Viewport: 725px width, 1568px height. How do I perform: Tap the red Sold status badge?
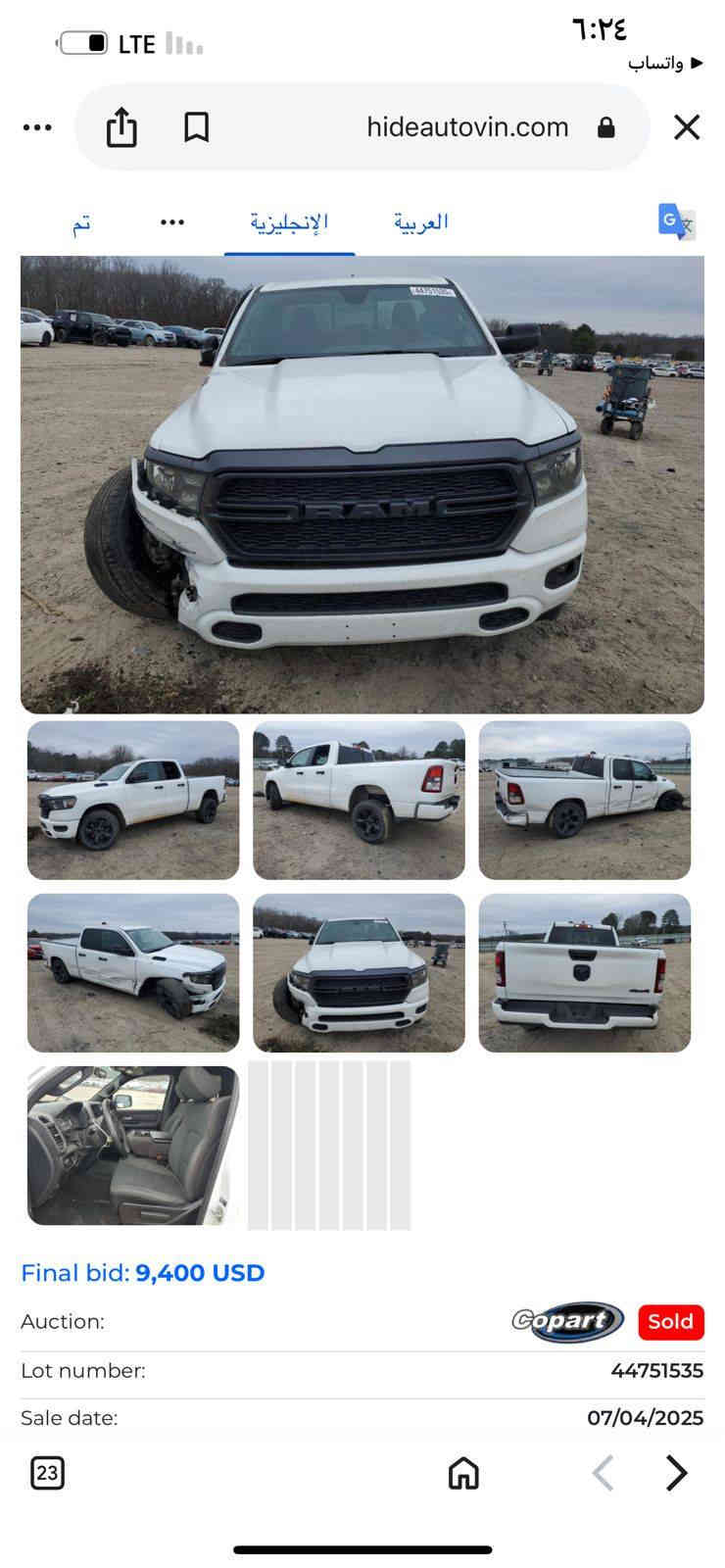point(670,1321)
